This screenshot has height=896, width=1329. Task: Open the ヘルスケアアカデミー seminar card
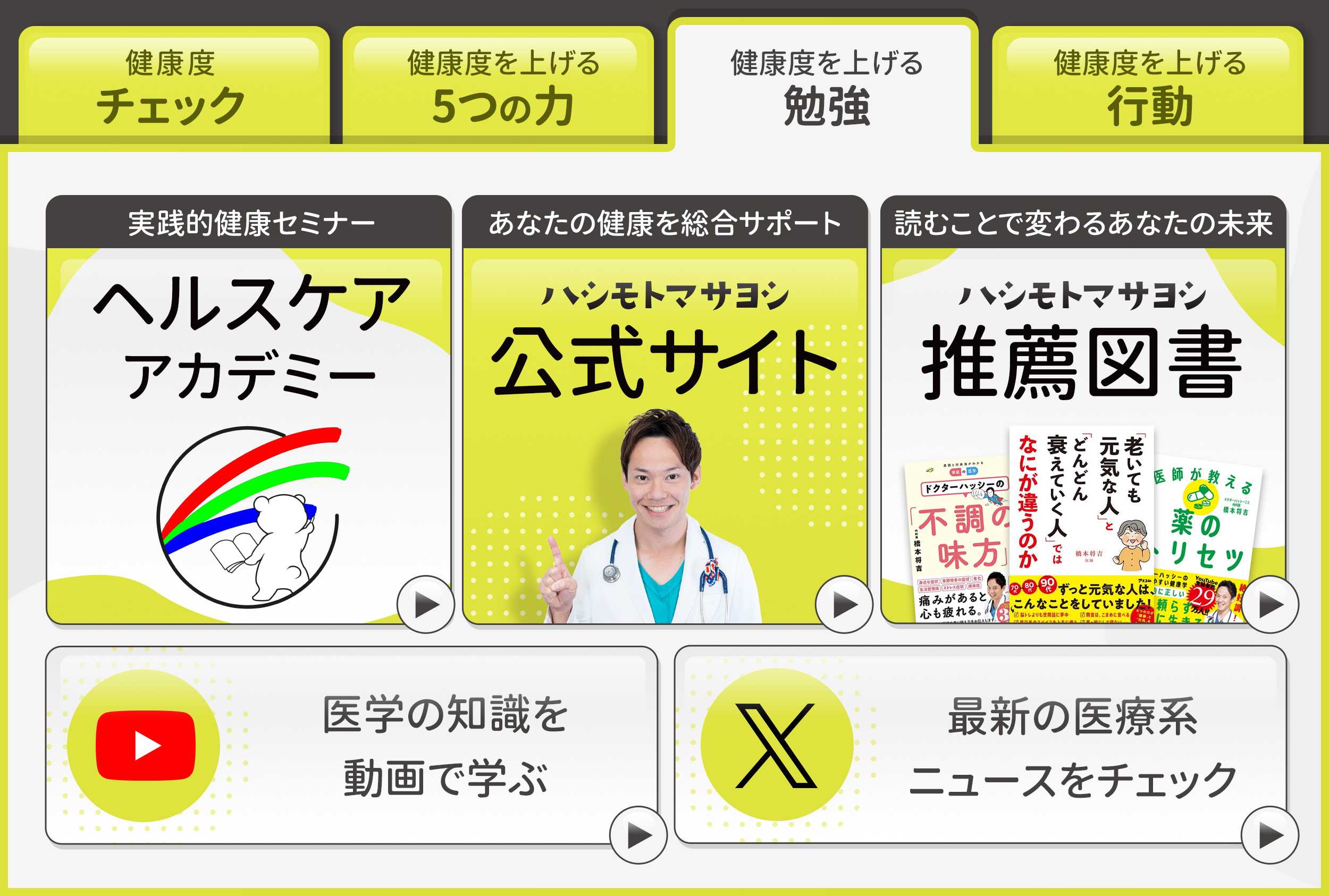248,411
